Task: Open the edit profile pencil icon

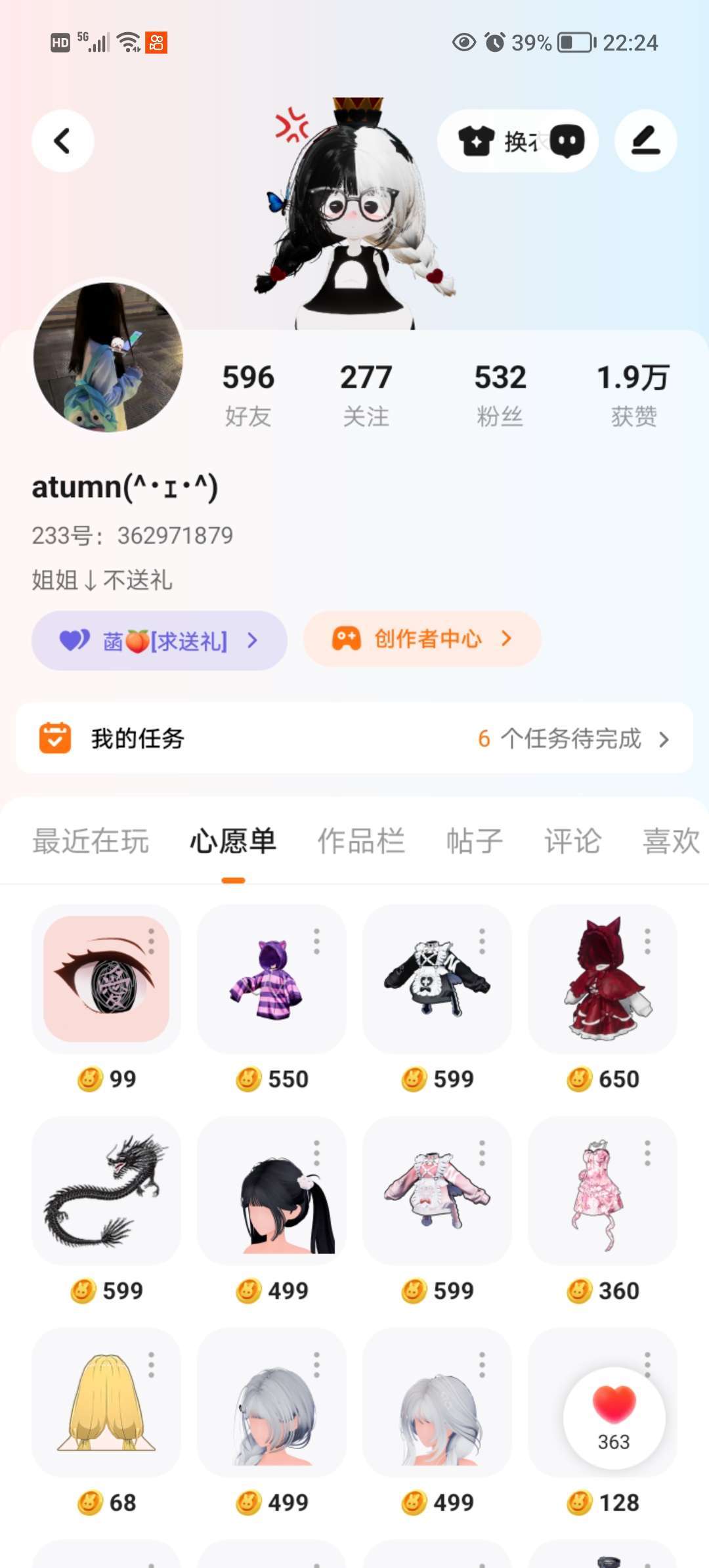Action: [645, 141]
